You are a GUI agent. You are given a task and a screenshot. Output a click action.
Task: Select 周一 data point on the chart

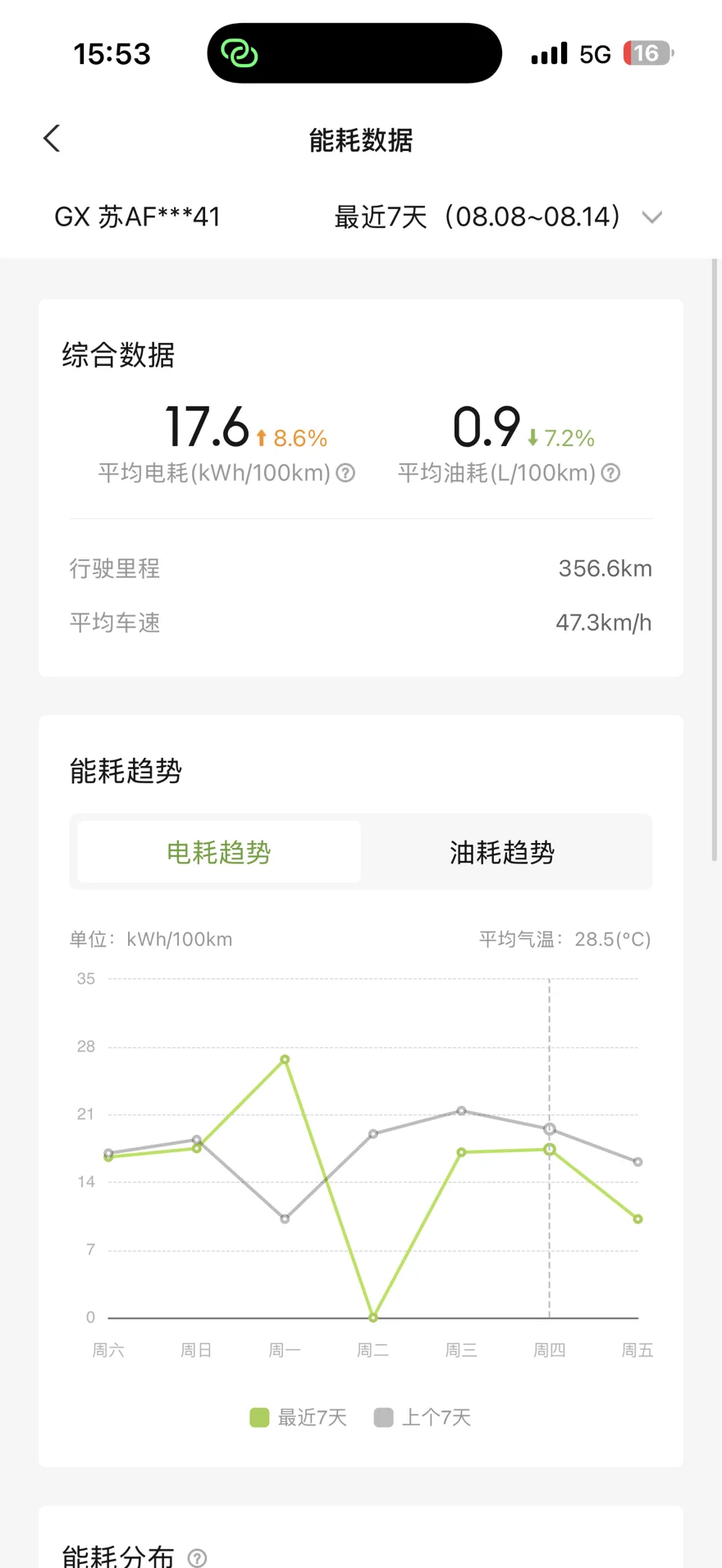(x=285, y=1060)
